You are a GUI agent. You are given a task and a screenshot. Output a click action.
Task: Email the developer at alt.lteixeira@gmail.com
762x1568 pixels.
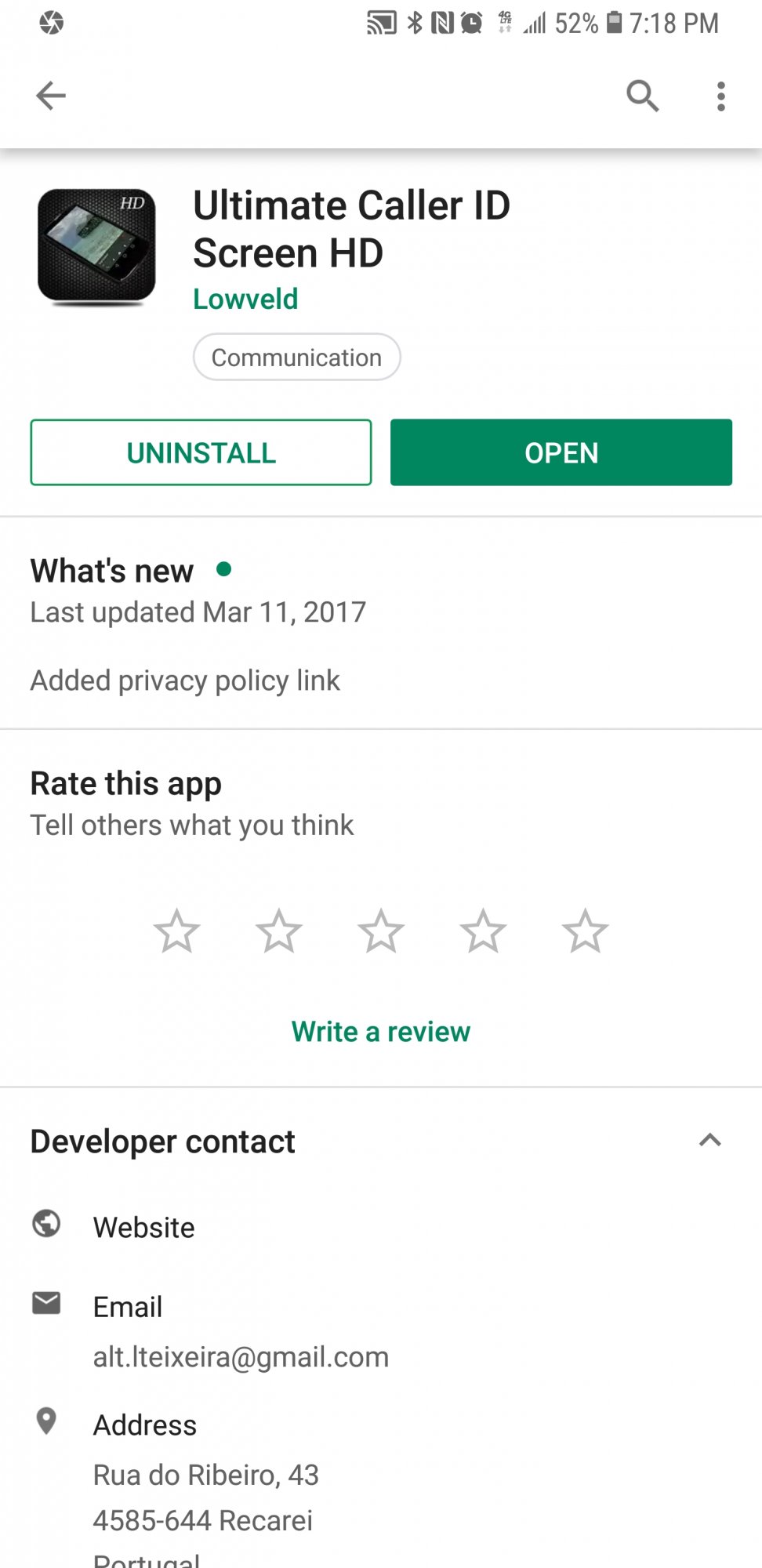[x=381, y=1330]
